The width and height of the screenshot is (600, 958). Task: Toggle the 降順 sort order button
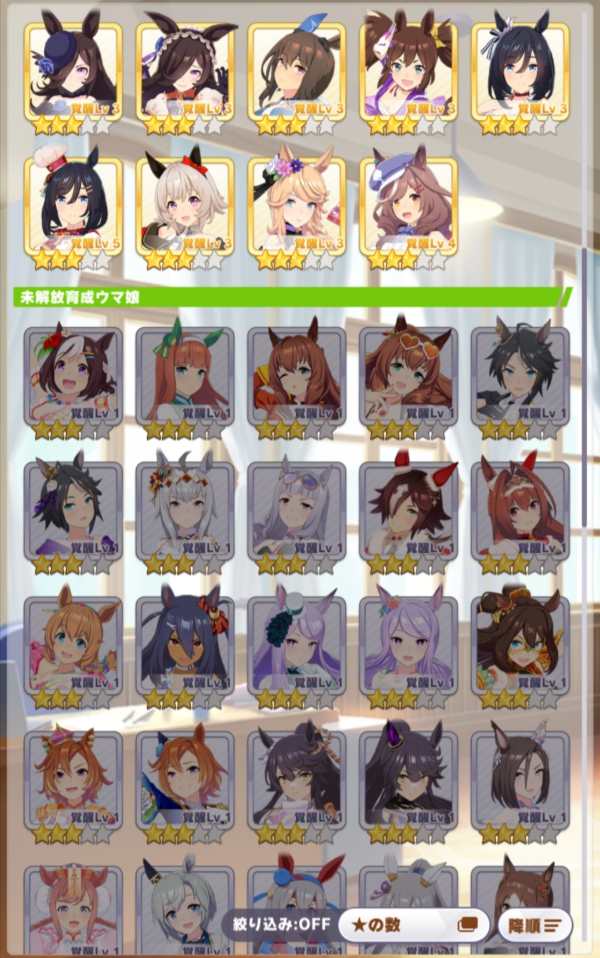(534, 926)
